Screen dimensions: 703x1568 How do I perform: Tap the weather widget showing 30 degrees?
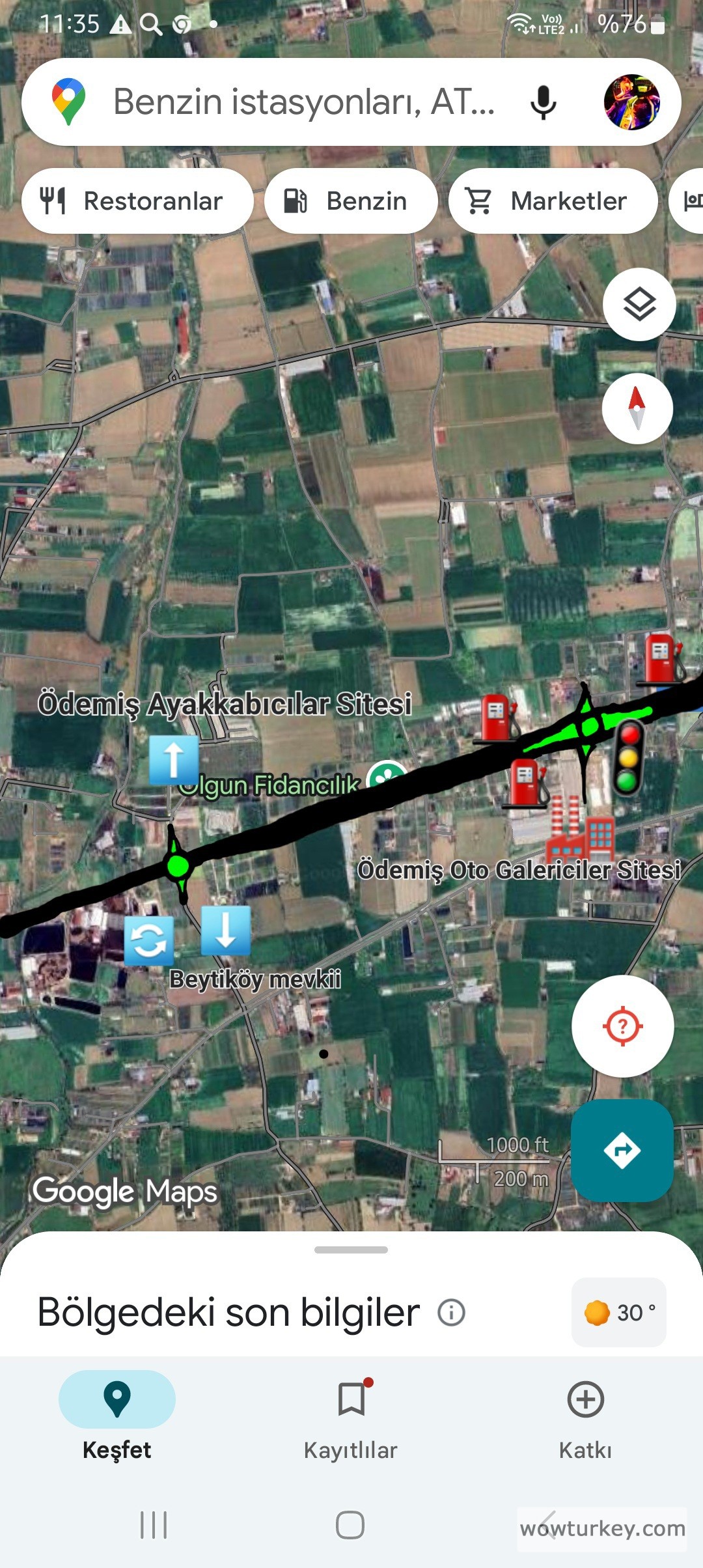[x=618, y=1311]
